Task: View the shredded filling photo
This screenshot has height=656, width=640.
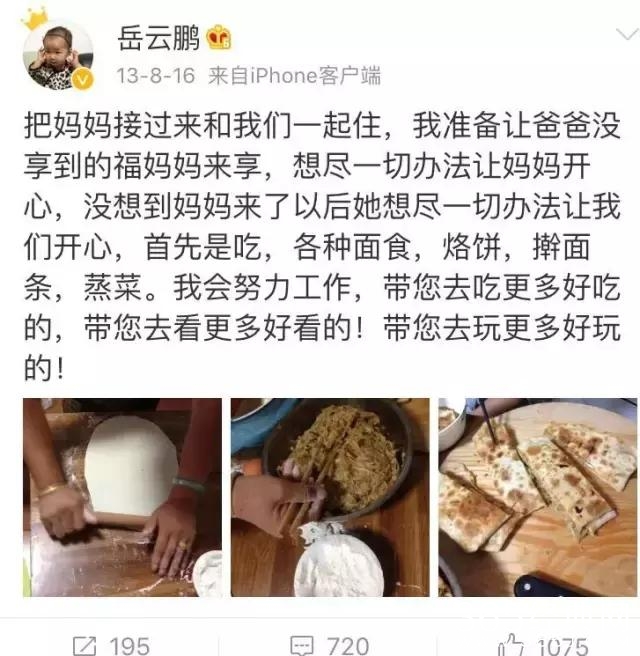Action: (330, 497)
